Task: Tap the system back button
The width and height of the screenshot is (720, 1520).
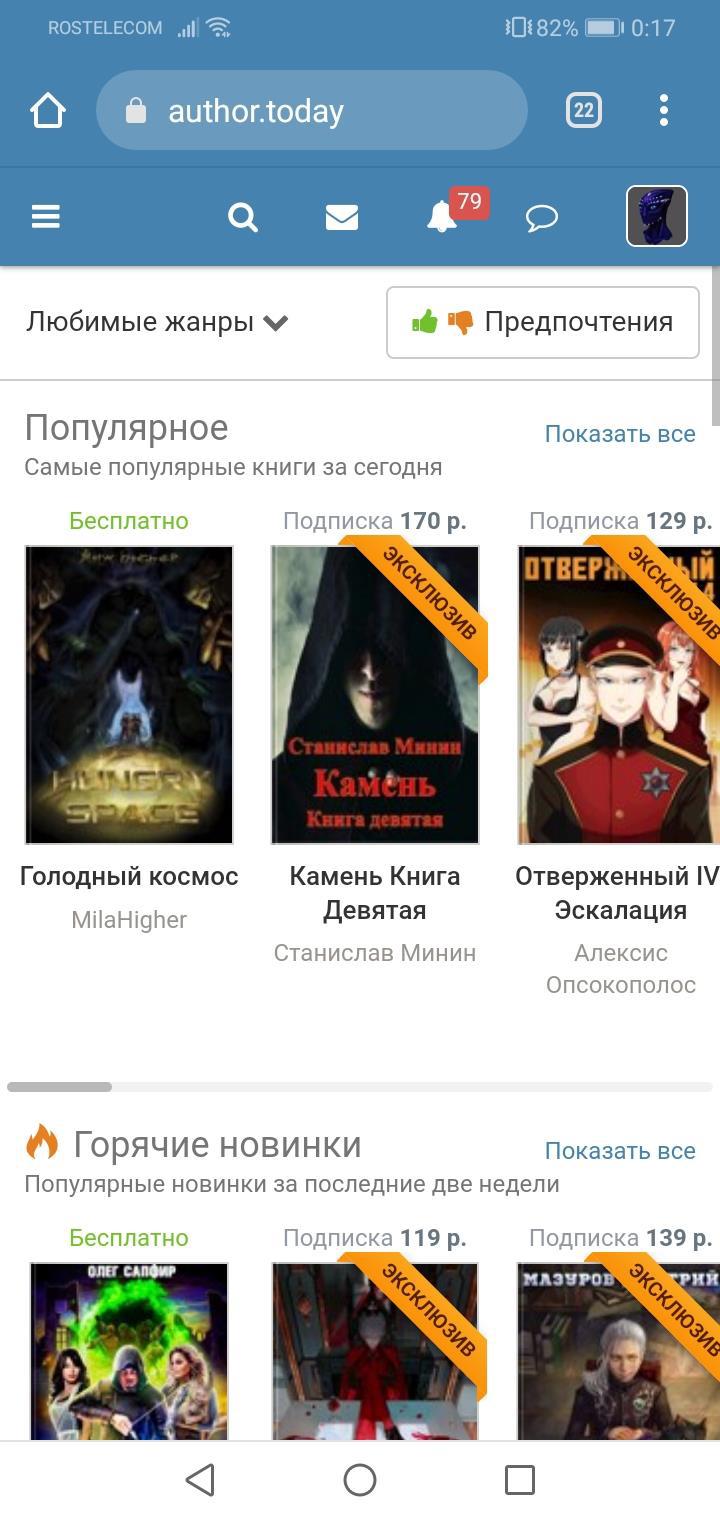Action: 200,1480
